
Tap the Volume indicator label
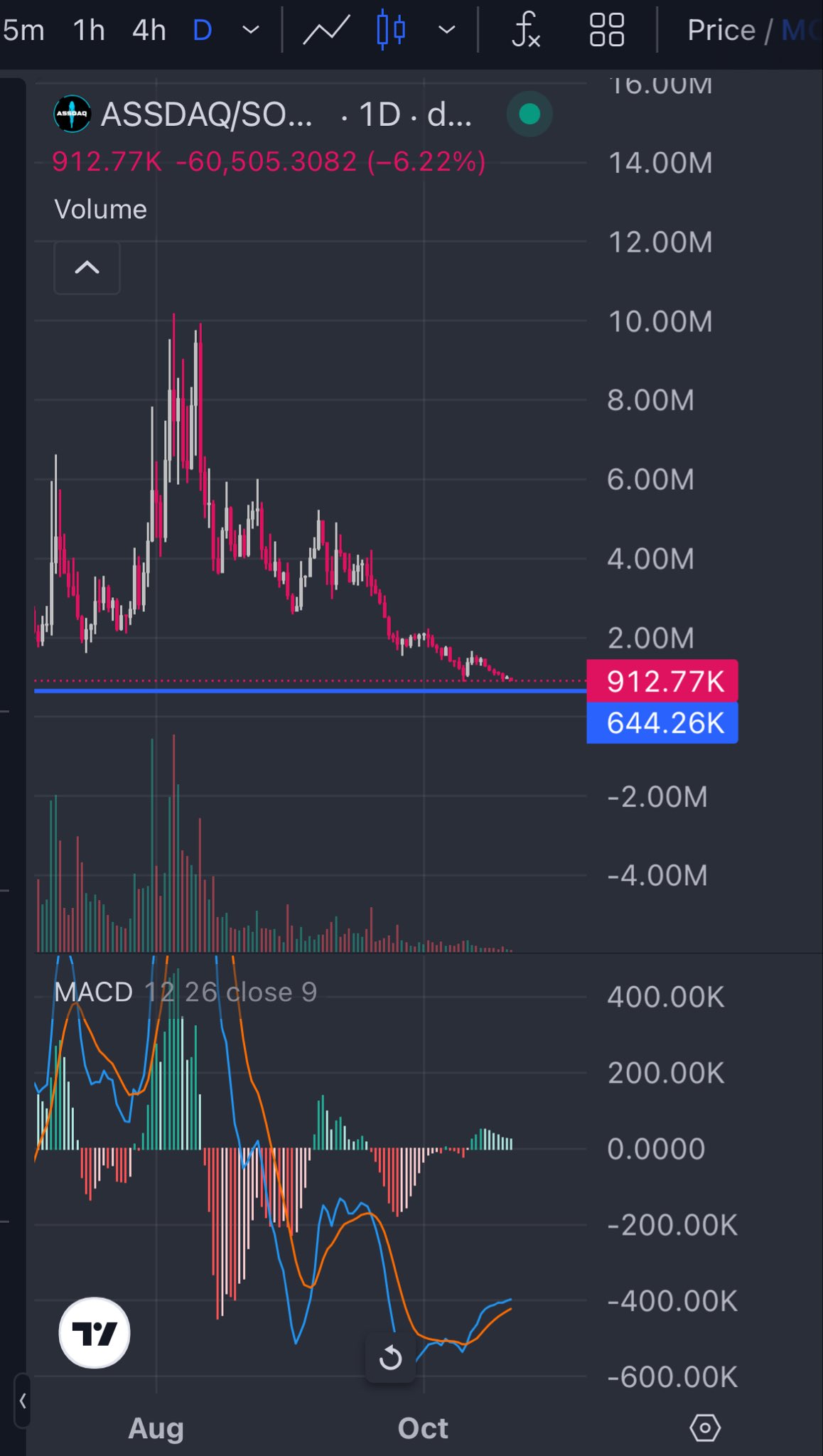pyautogui.click(x=101, y=210)
